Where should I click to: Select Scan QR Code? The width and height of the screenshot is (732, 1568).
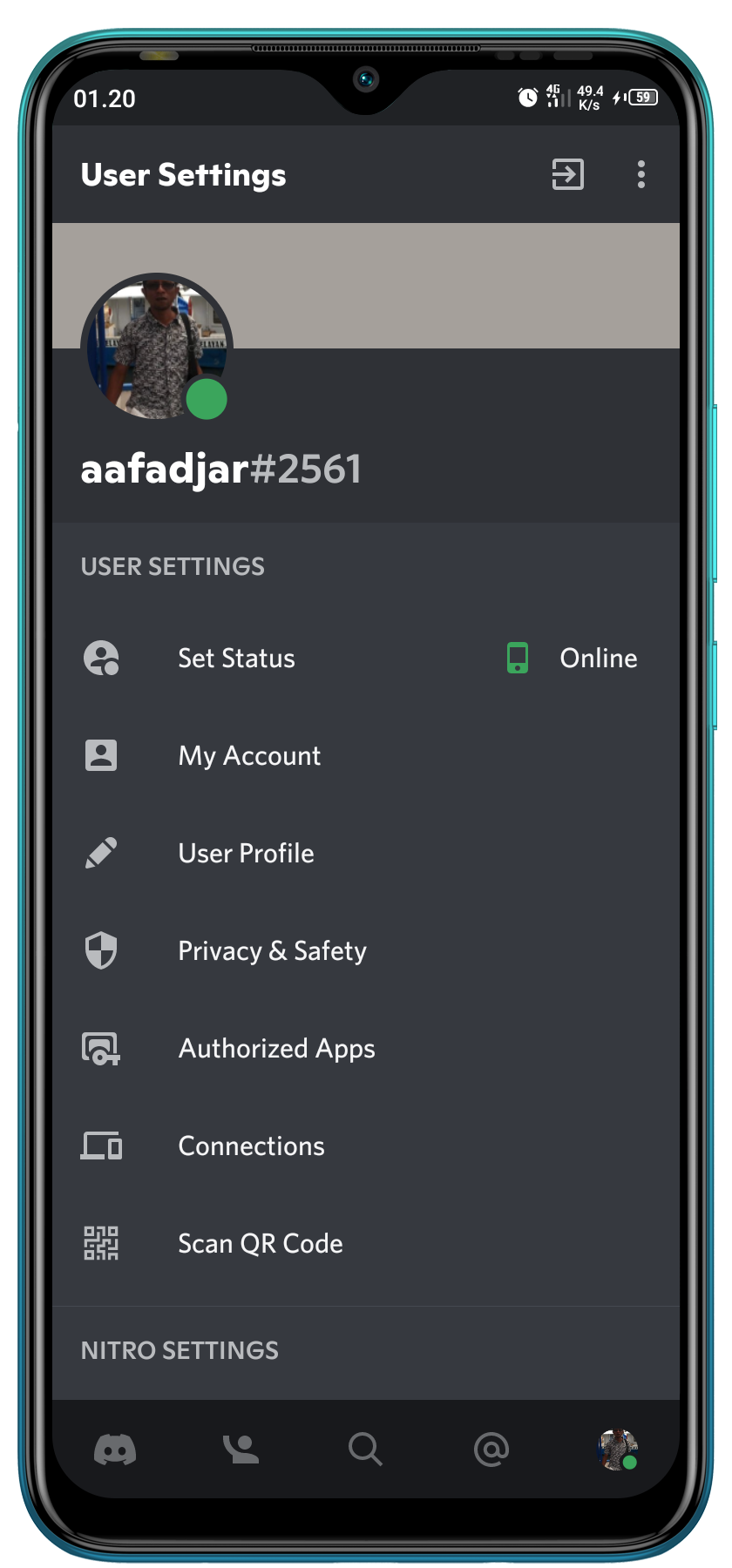click(260, 1244)
